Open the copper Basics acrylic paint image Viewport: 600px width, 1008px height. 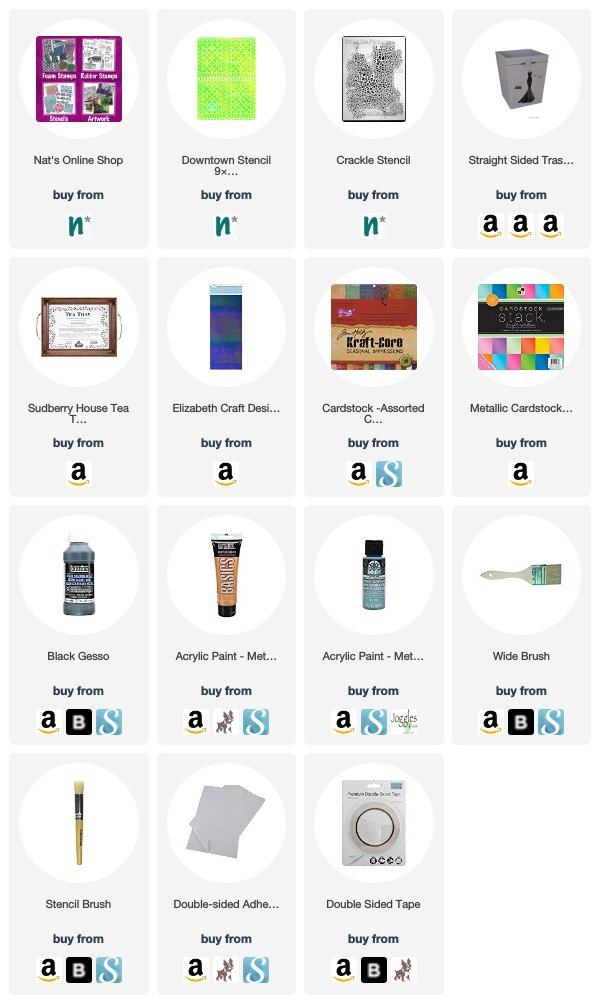[226, 575]
